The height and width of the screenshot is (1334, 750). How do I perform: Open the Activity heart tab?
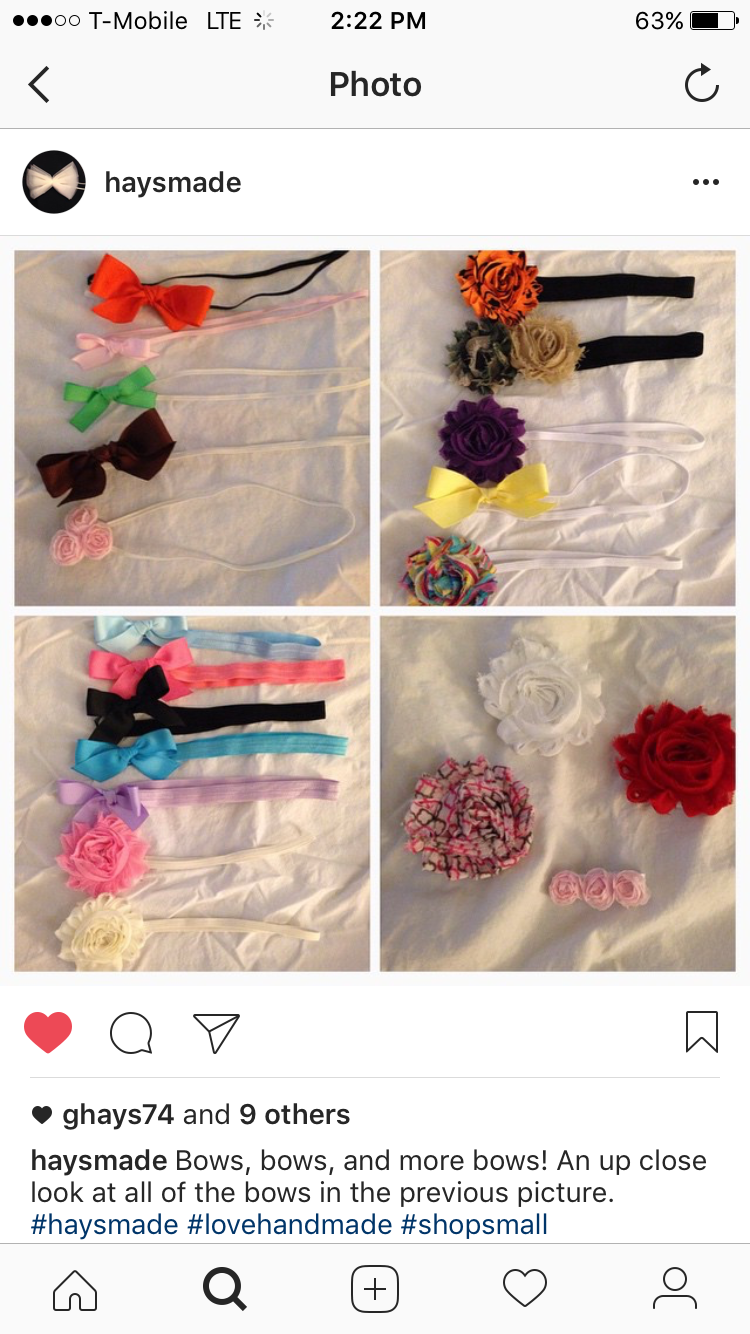[525, 1289]
